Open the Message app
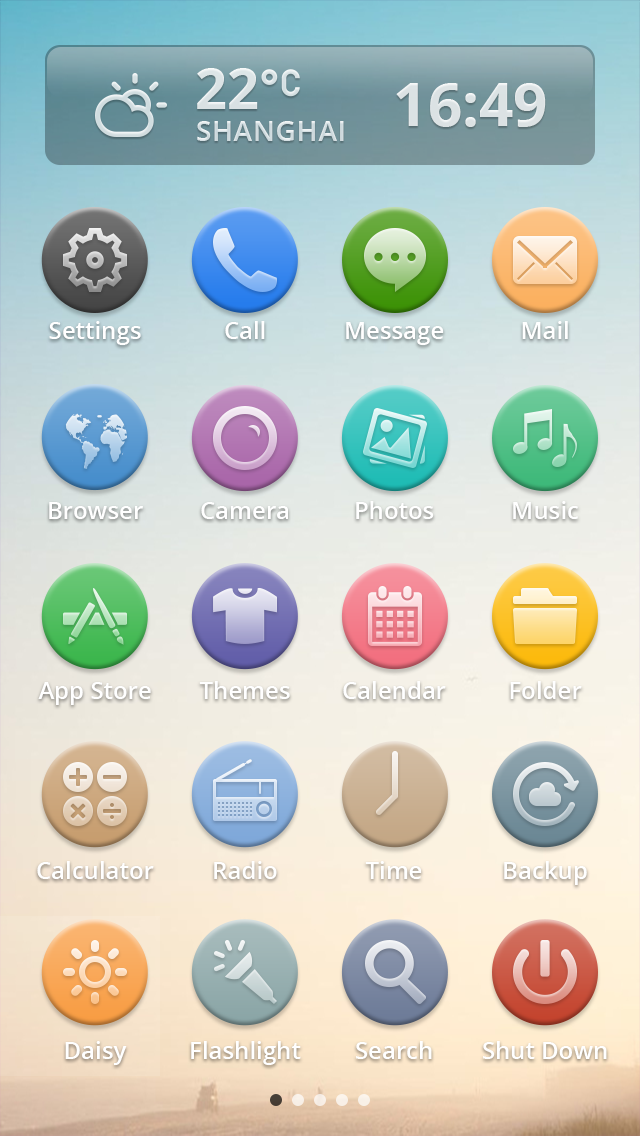 click(395, 260)
